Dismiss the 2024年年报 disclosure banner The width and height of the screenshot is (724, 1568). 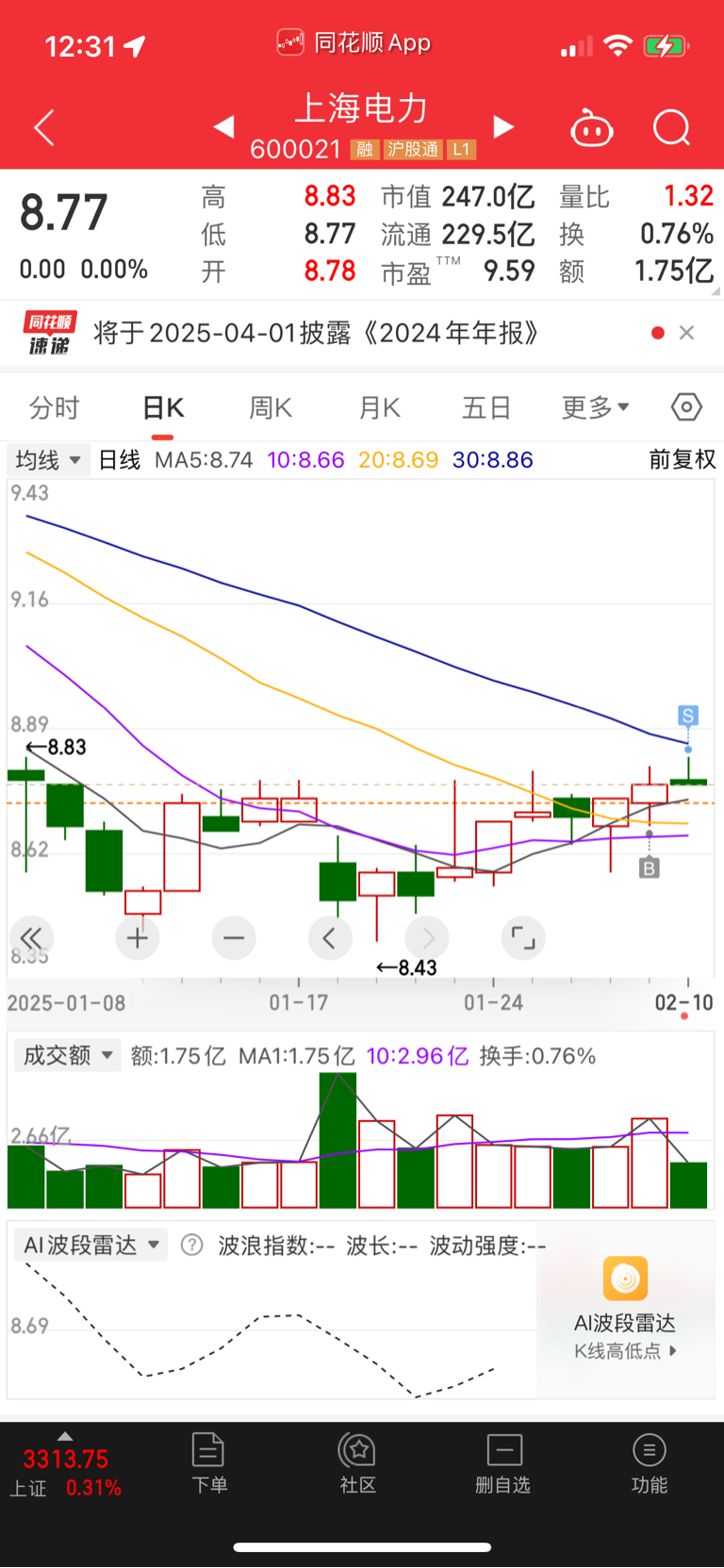(687, 333)
